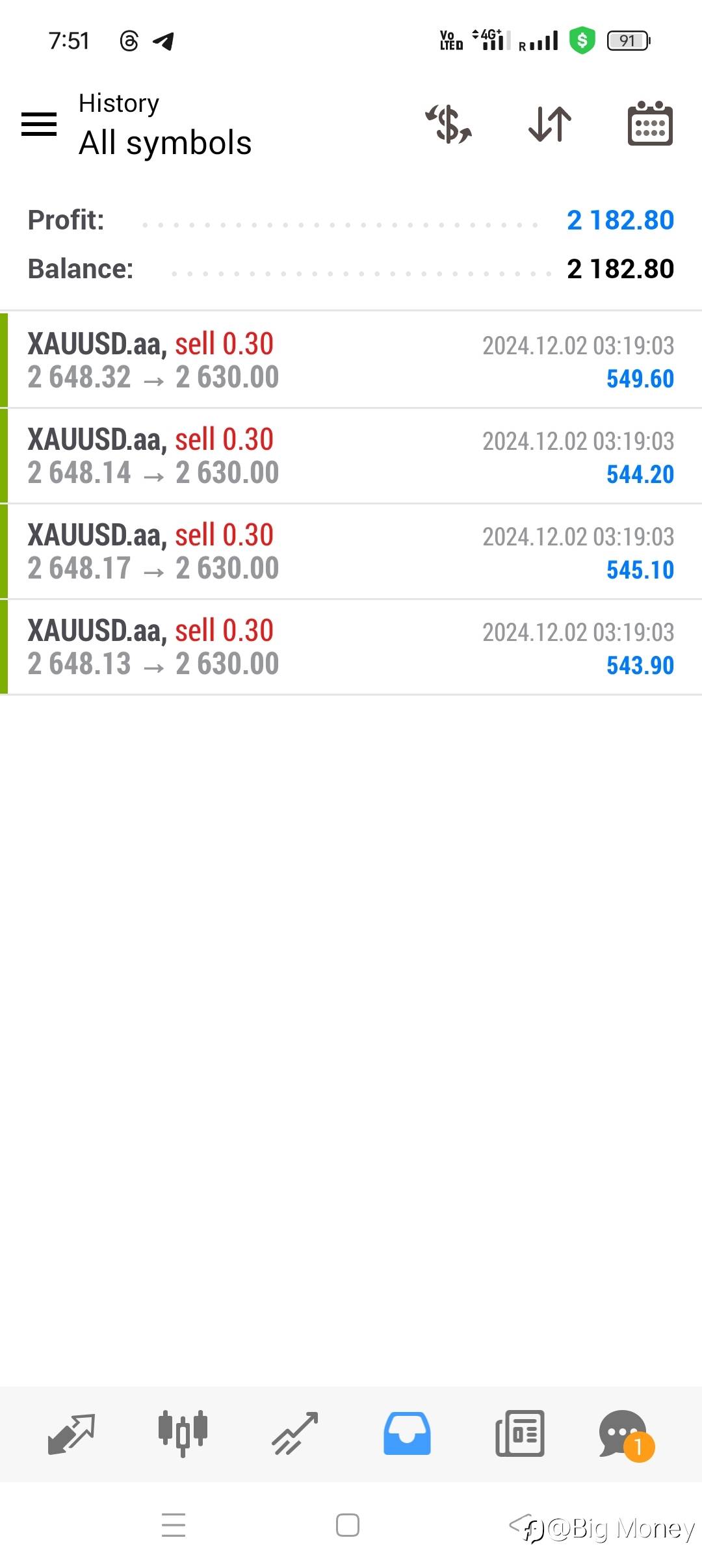Image resolution: width=702 pixels, height=1568 pixels.
Task: Select the History inbox tab
Action: click(407, 1433)
